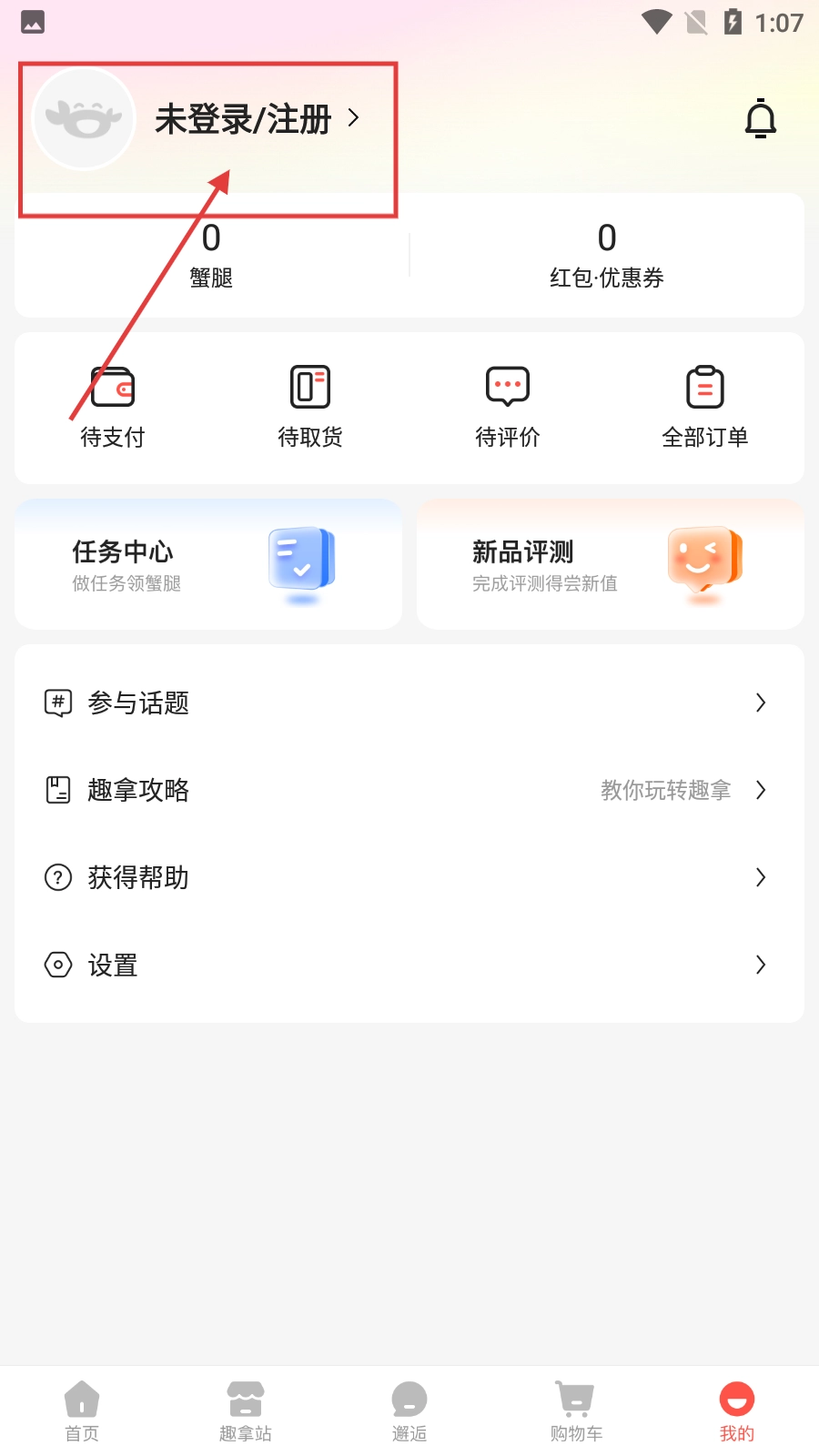Open the notifications bell
This screenshot has height=1456, width=819.
pyautogui.click(x=760, y=118)
